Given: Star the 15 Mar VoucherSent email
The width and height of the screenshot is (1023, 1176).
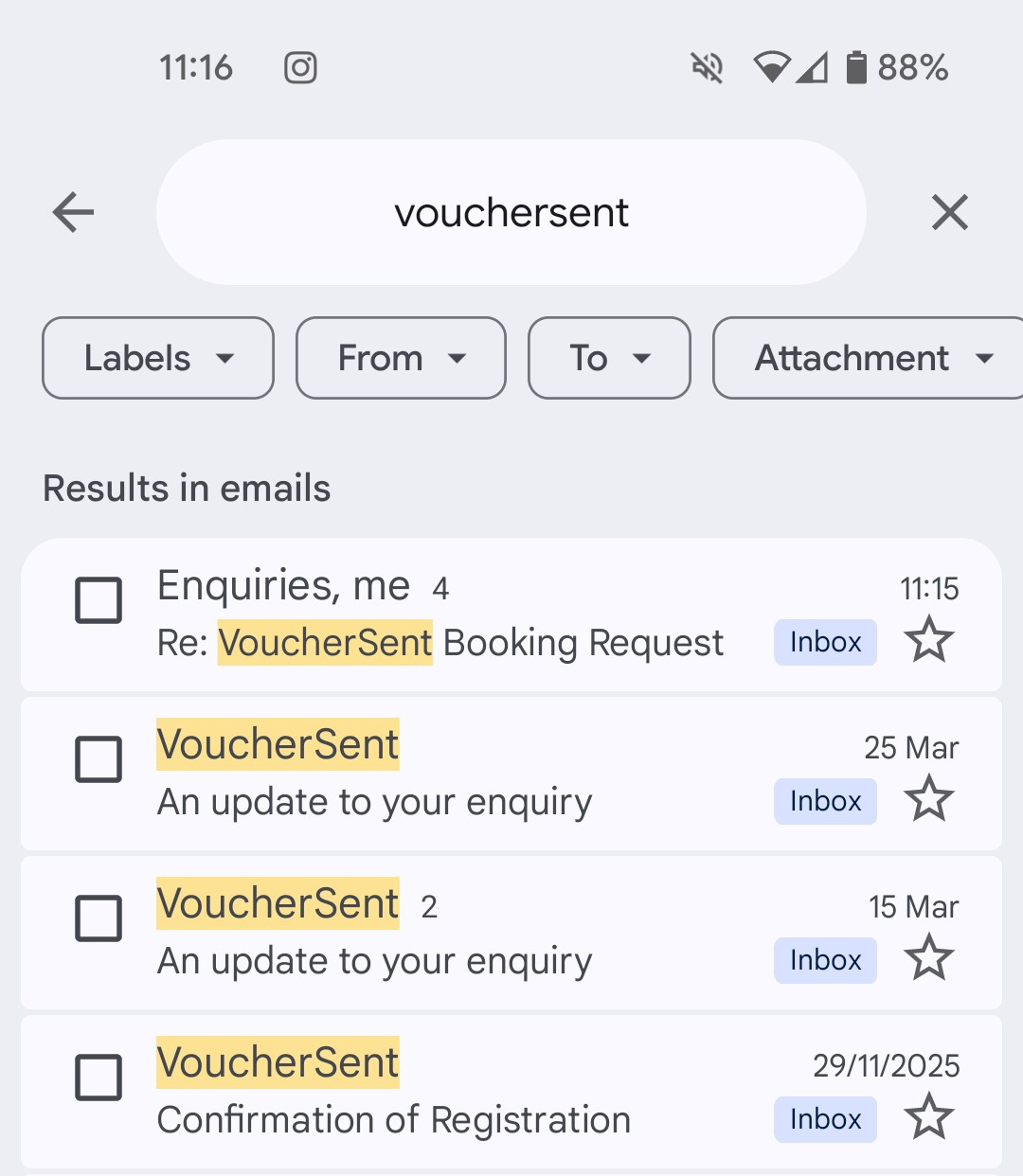Looking at the screenshot, I should tap(928, 959).
